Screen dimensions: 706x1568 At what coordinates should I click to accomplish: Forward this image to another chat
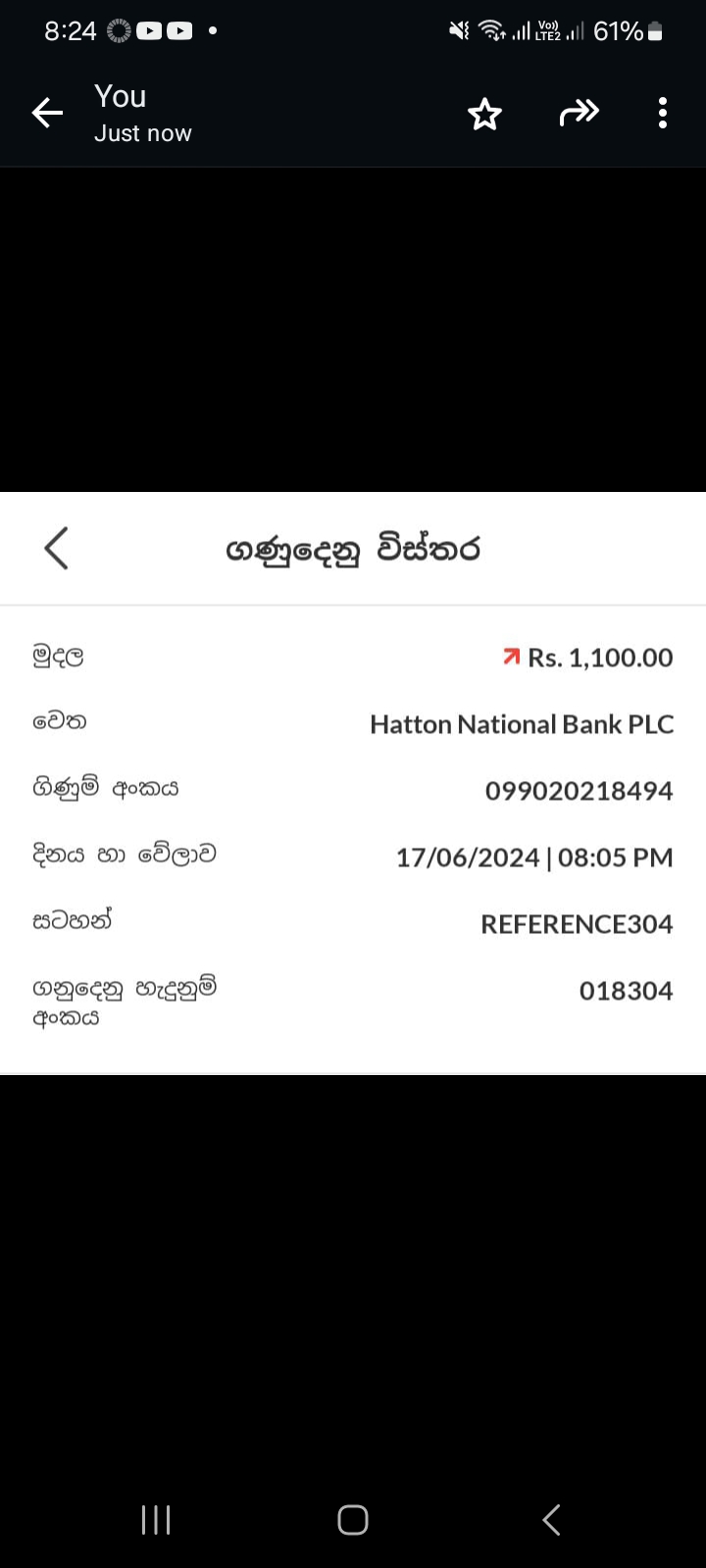[579, 114]
